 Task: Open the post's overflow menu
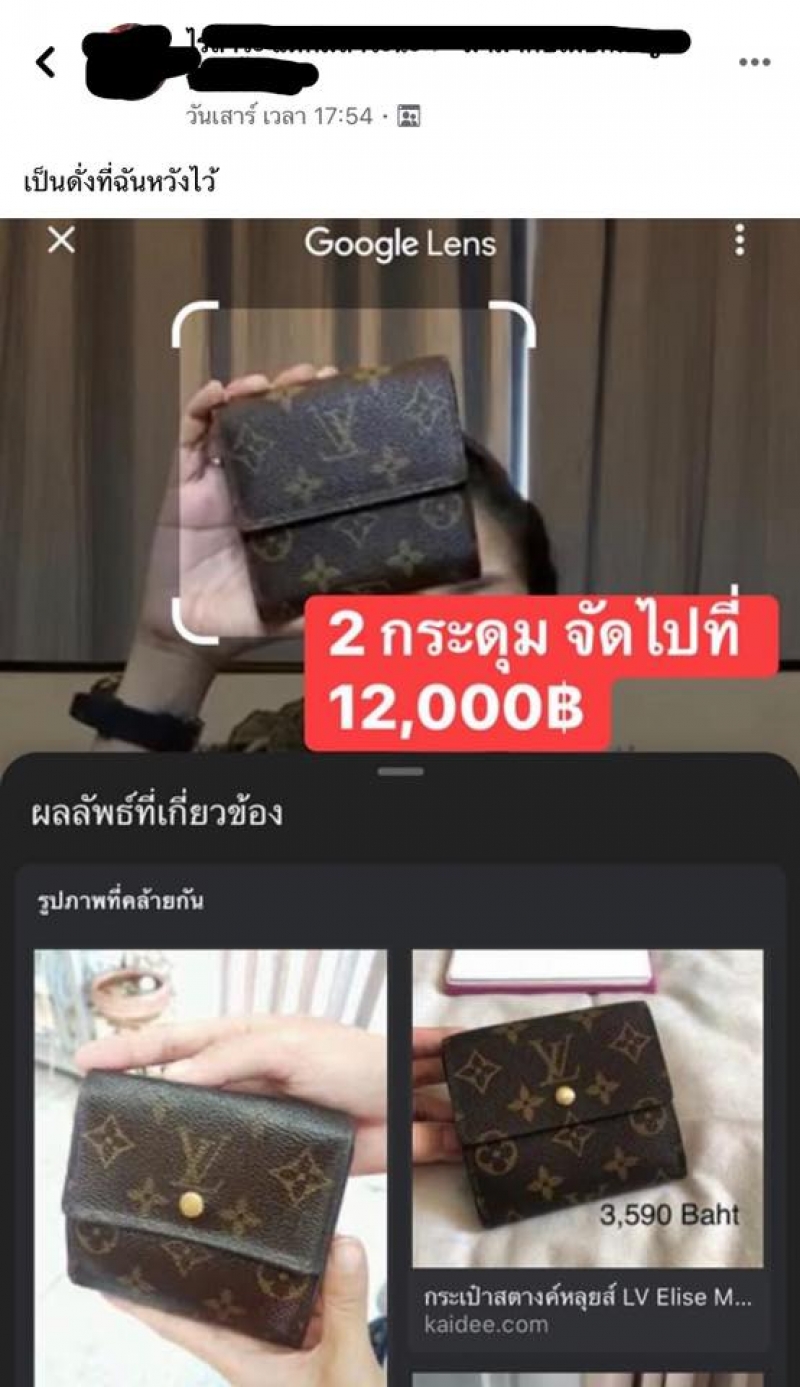coord(754,62)
